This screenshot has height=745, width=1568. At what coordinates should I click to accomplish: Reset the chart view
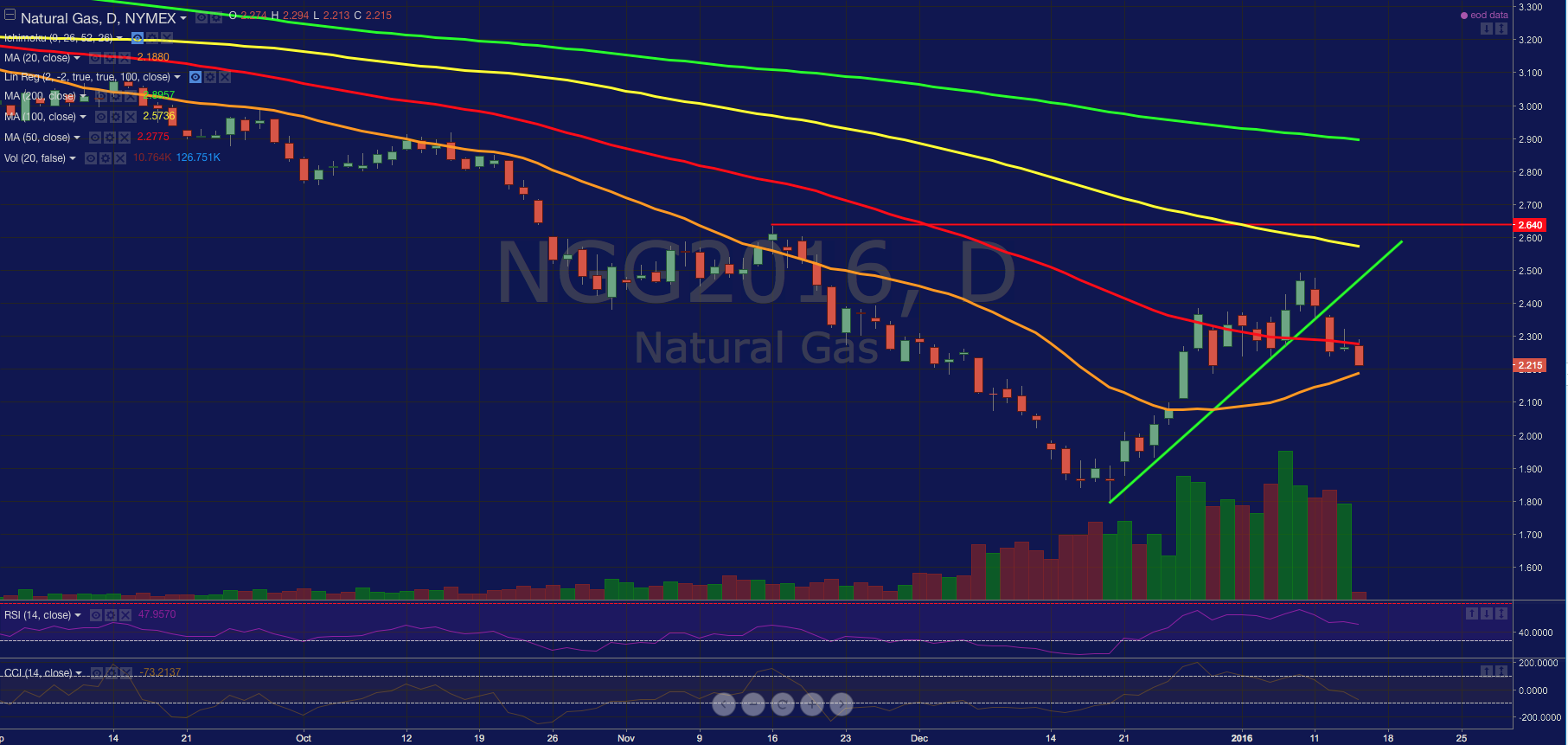pos(783,704)
